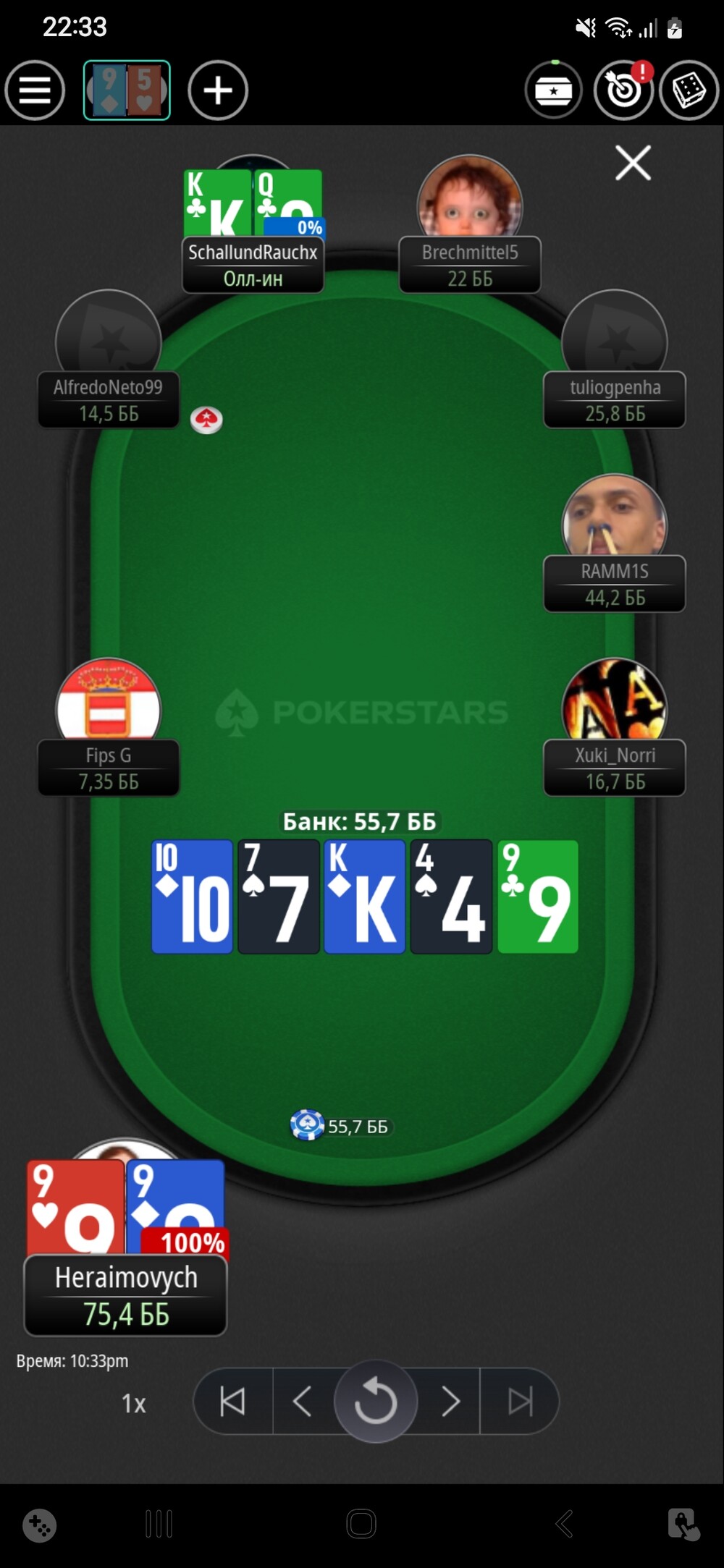
Task: Open RAMM1S player profile
Action: point(615,543)
